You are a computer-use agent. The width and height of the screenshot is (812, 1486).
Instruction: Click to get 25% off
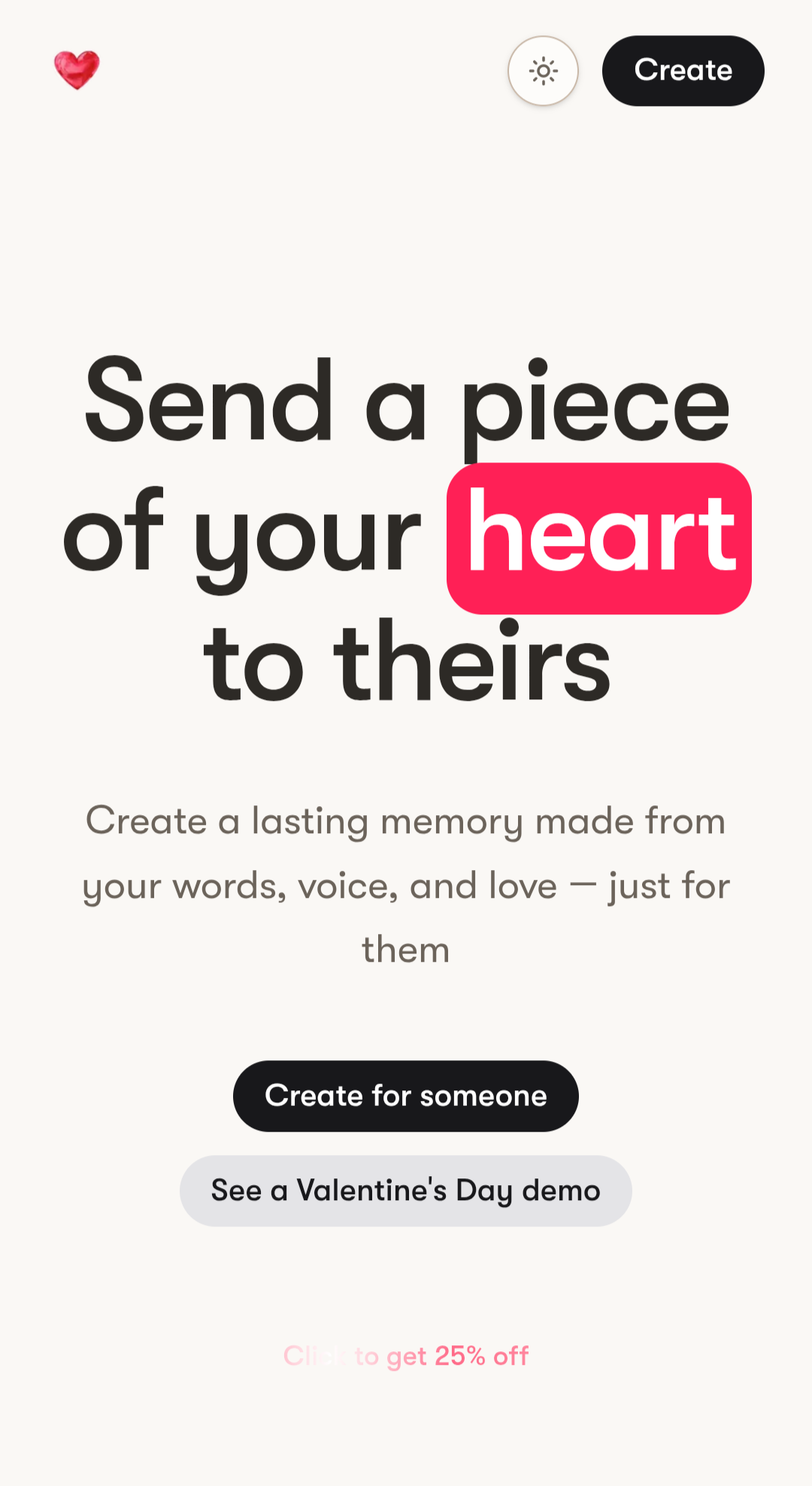406,1356
